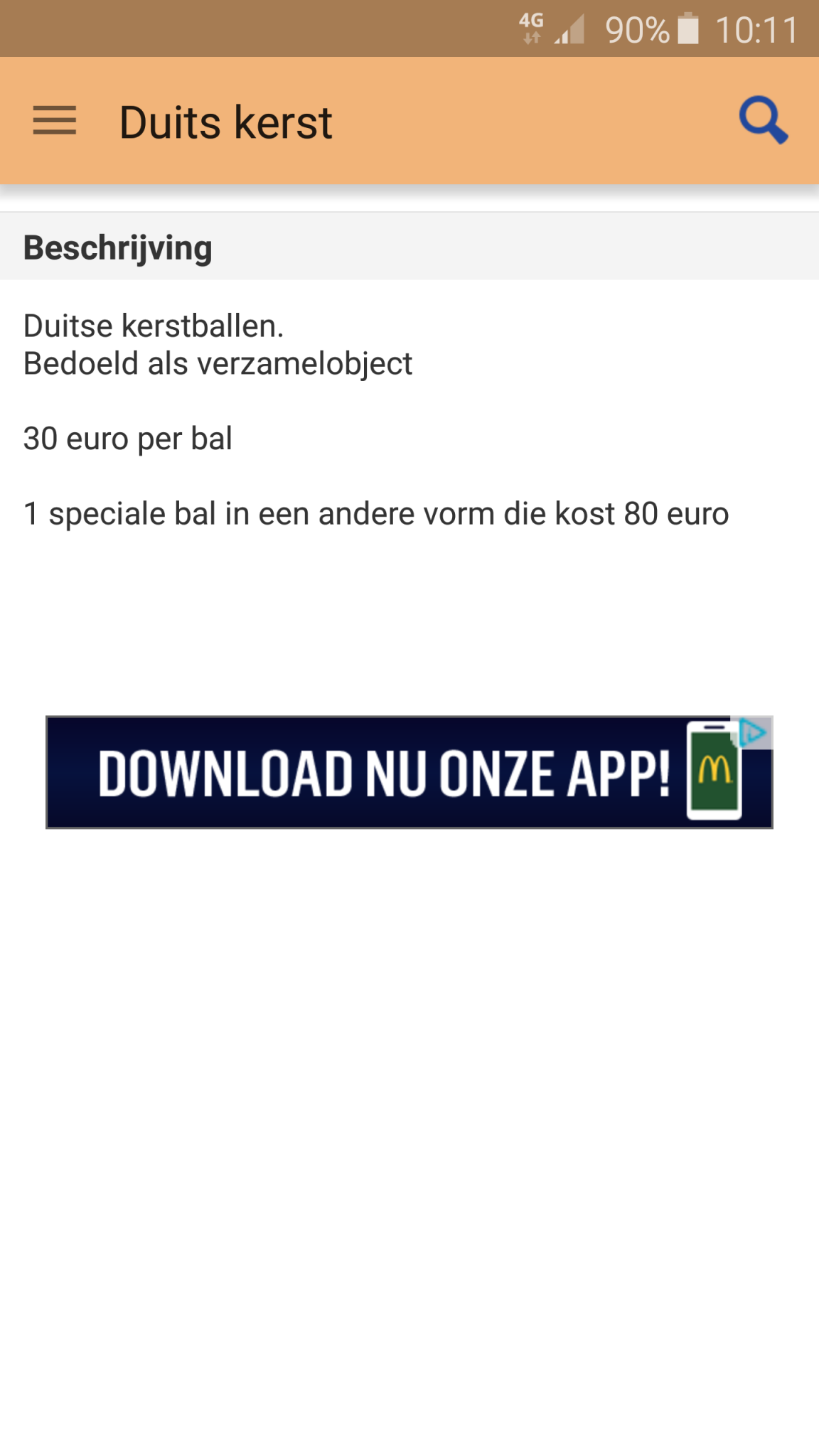The image size is (819, 1456).
Task: Tap the search magnifier icon
Action: [763, 120]
